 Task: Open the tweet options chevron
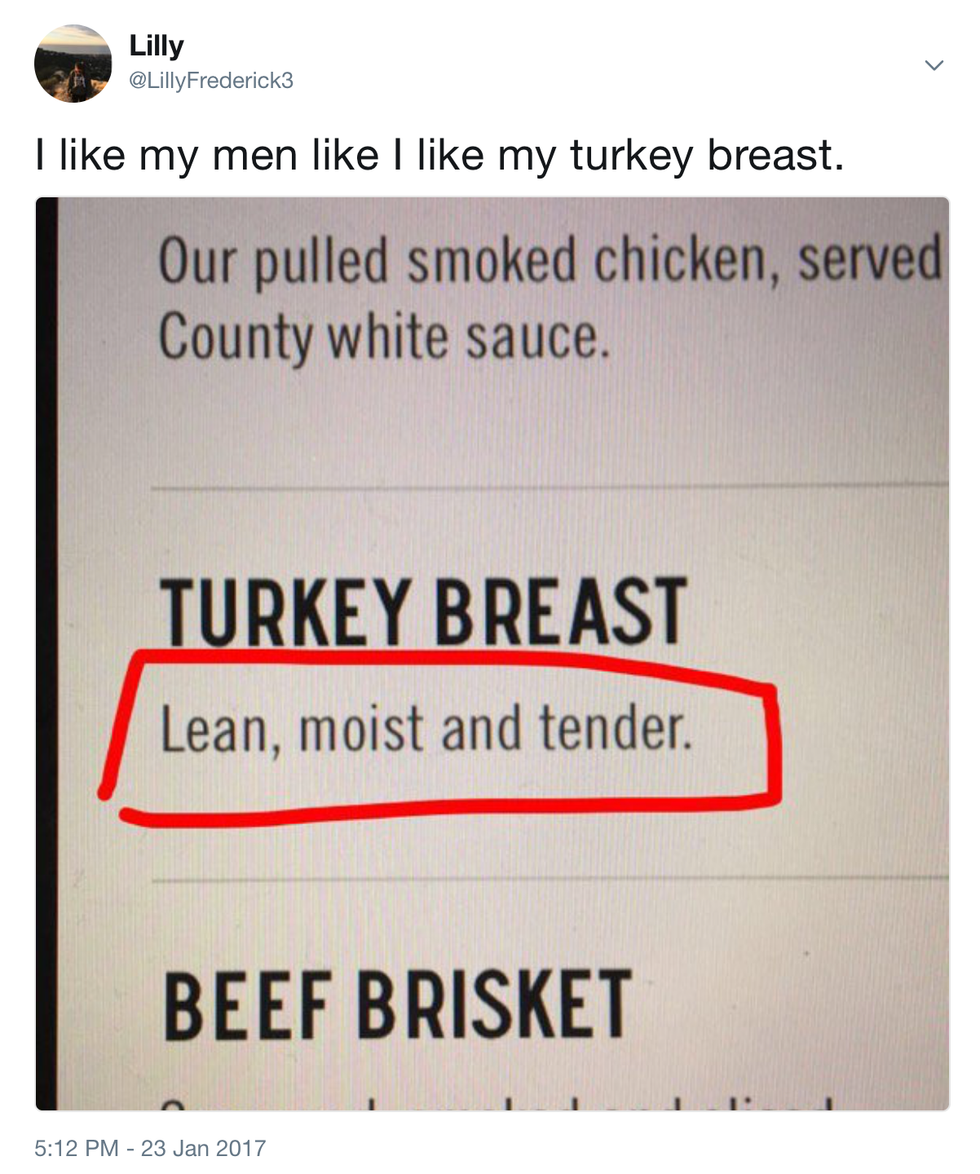[x=934, y=66]
